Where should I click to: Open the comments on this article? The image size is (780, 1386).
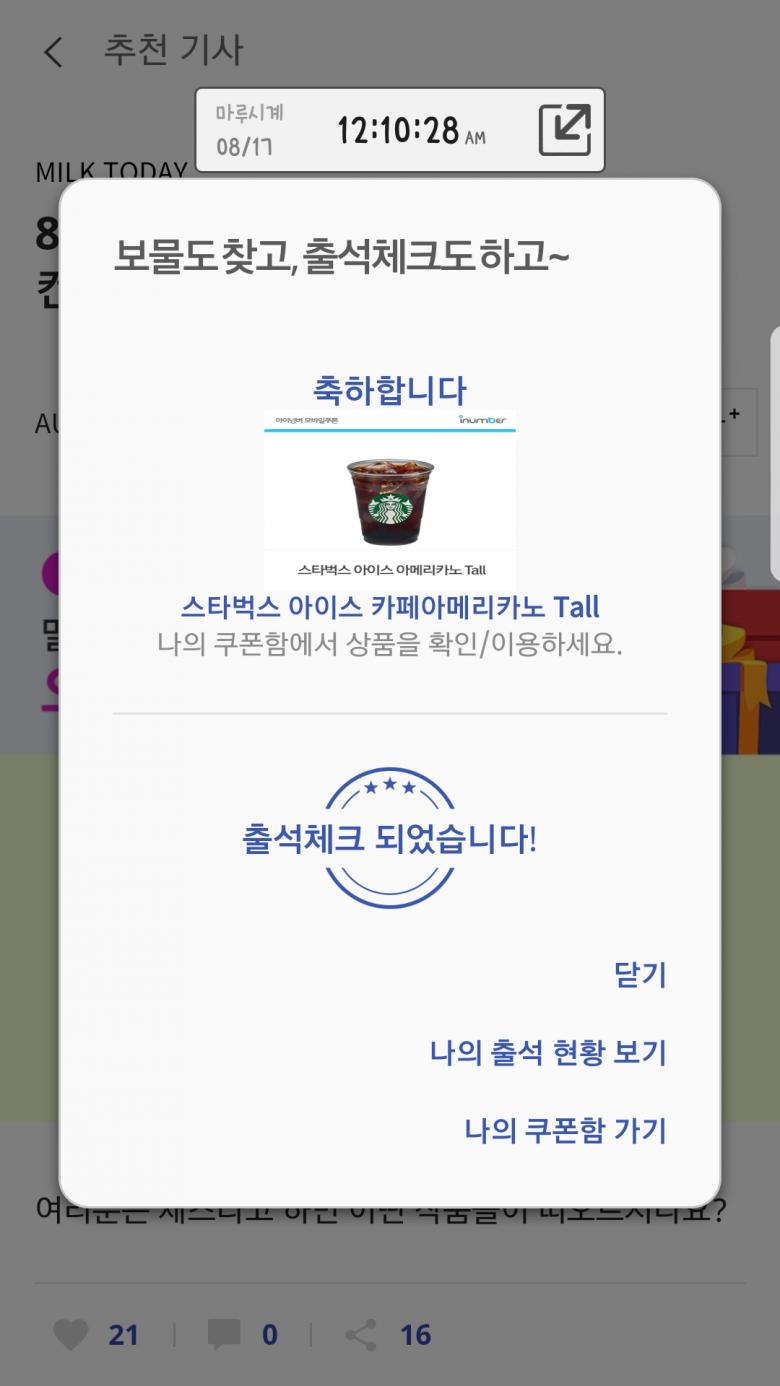pyautogui.click(x=224, y=1335)
